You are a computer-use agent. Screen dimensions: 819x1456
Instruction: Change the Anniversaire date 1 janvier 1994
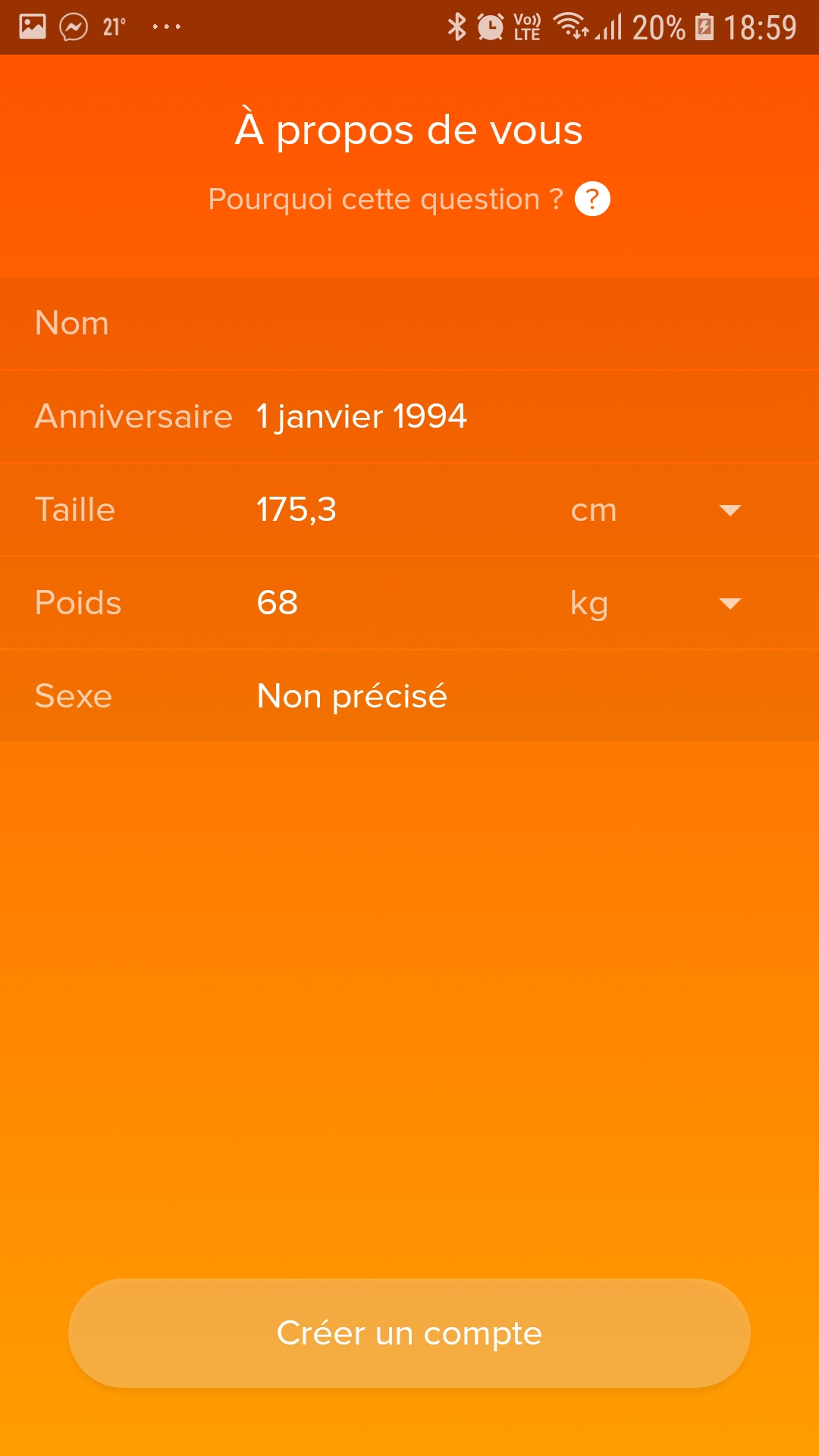pyautogui.click(x=361, y=416)
